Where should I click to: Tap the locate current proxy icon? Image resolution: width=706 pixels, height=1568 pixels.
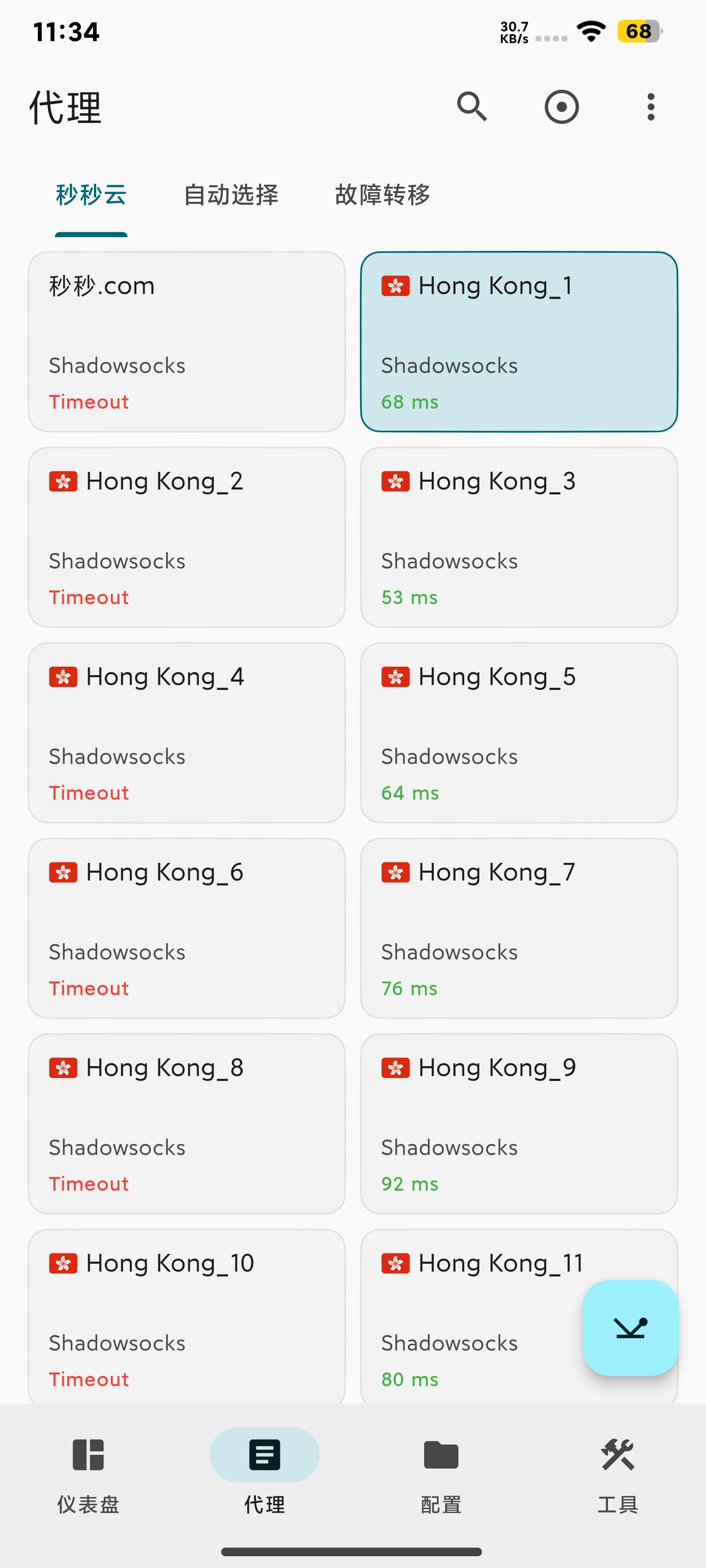point(561,107)
